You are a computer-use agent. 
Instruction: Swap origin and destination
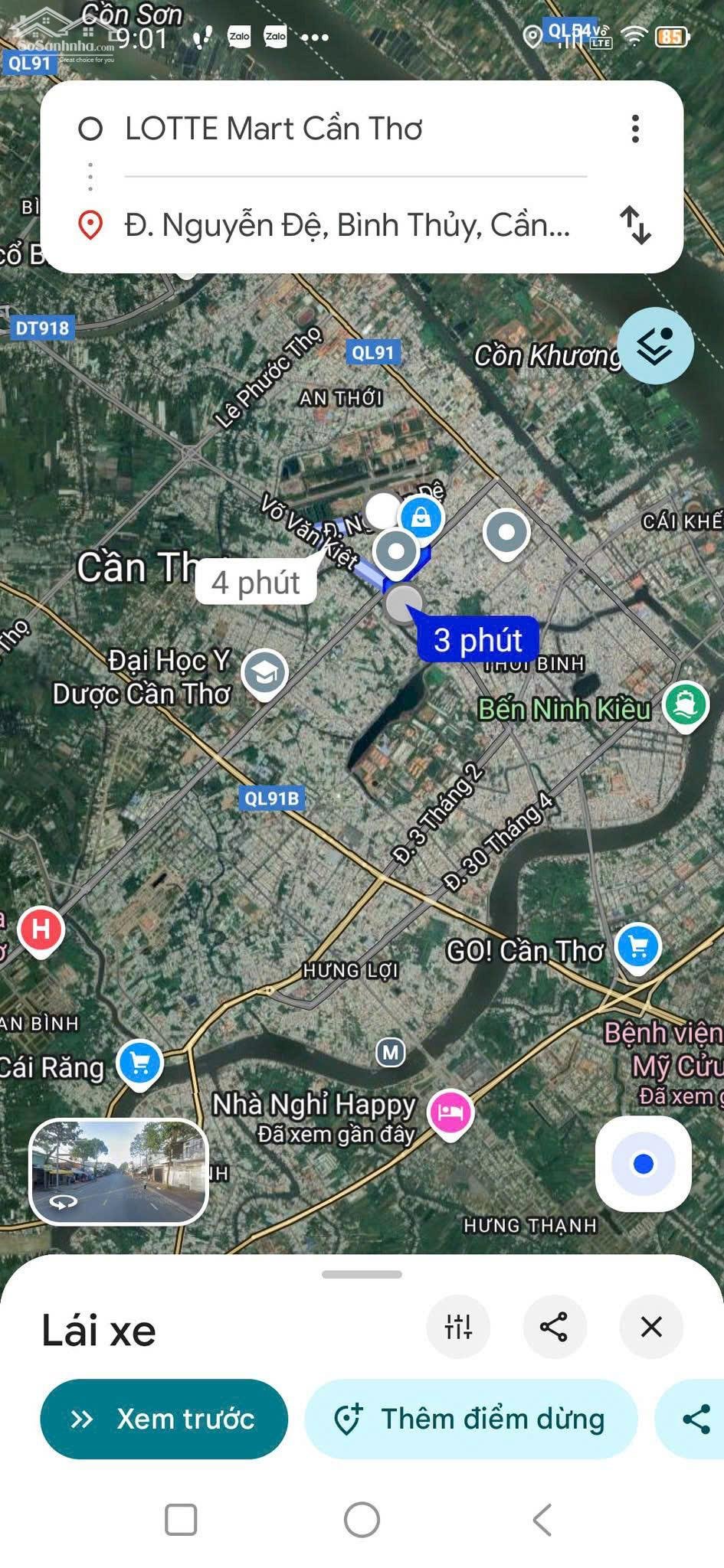coord(637,224)
